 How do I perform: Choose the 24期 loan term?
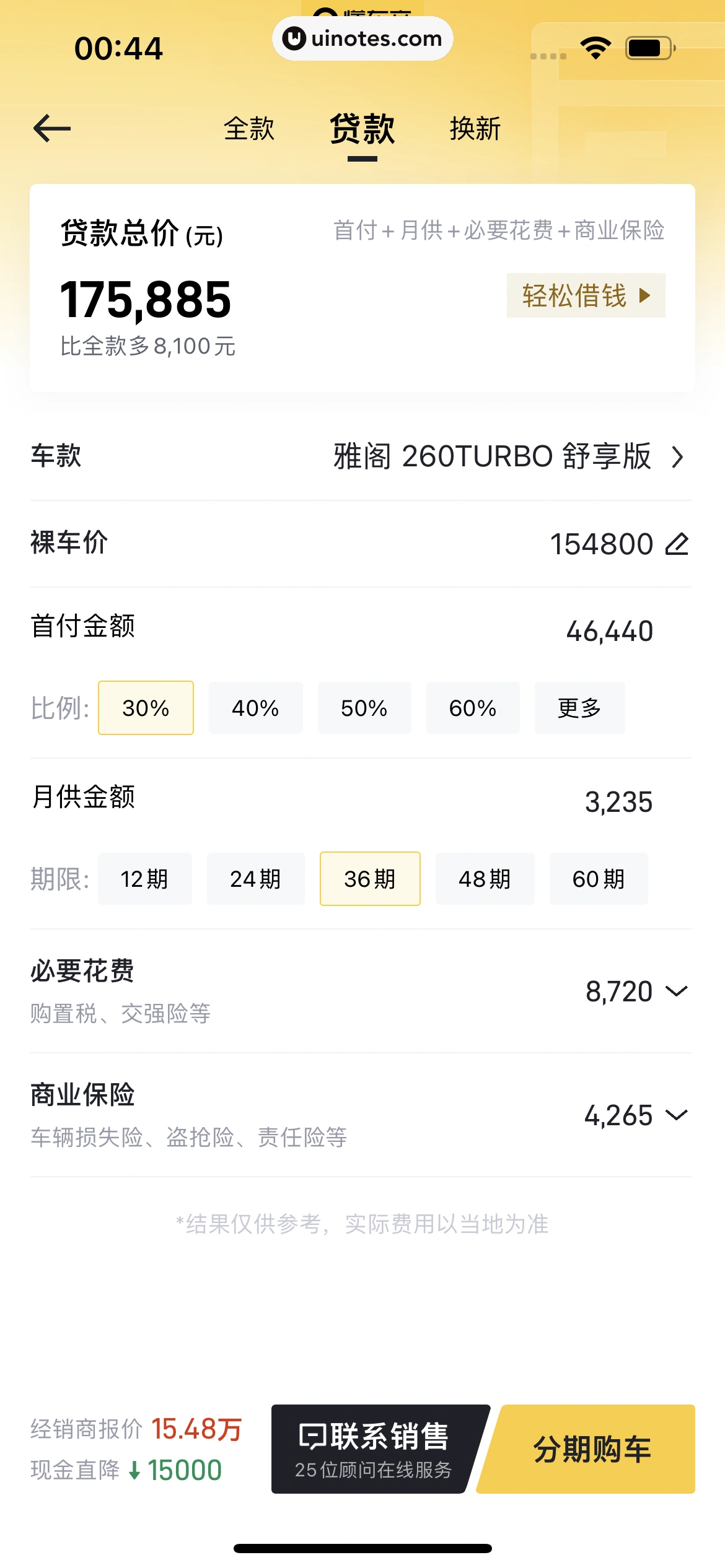coord(255,879)
